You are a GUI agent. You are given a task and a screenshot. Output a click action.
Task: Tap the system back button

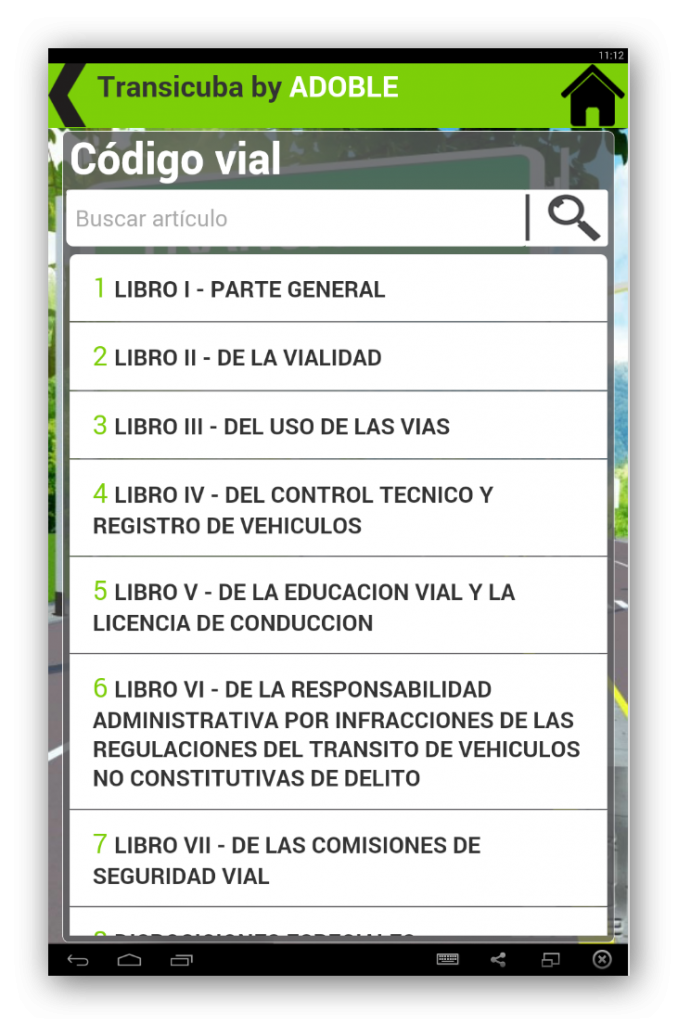point(77,960)
